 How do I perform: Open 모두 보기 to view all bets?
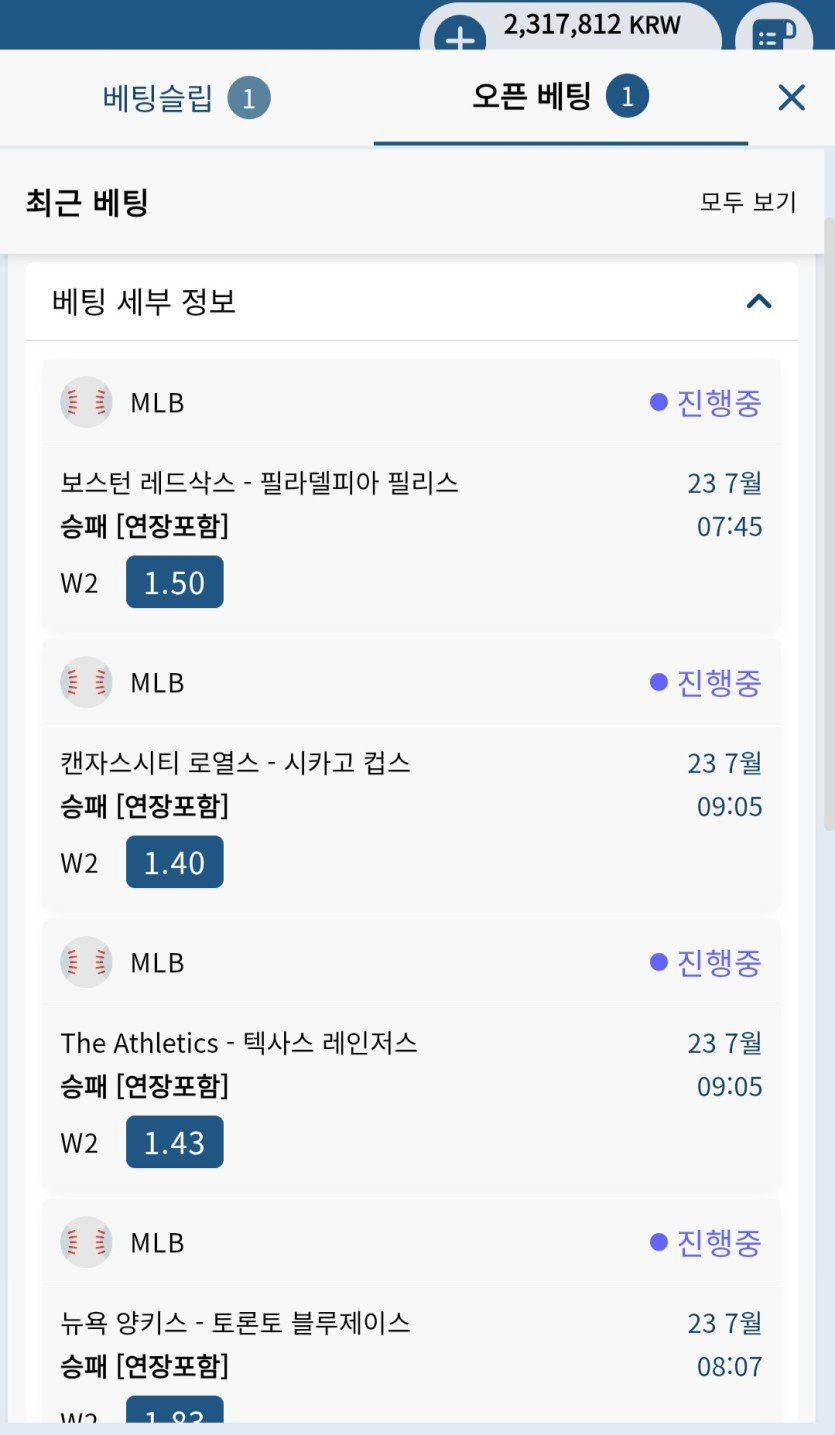[748, 202]
